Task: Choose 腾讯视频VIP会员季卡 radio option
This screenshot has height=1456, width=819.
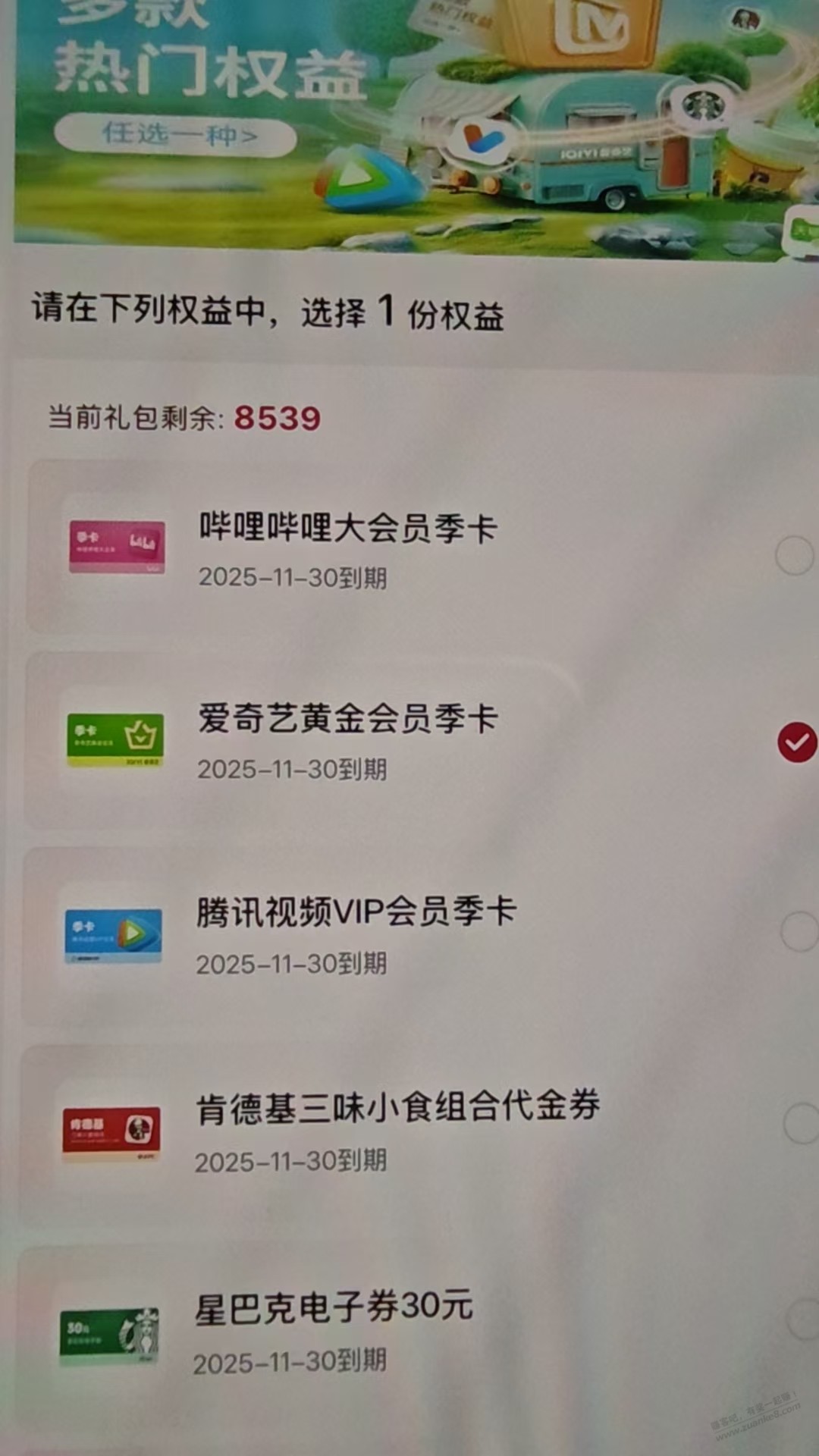Action: (x=799, y=931)
